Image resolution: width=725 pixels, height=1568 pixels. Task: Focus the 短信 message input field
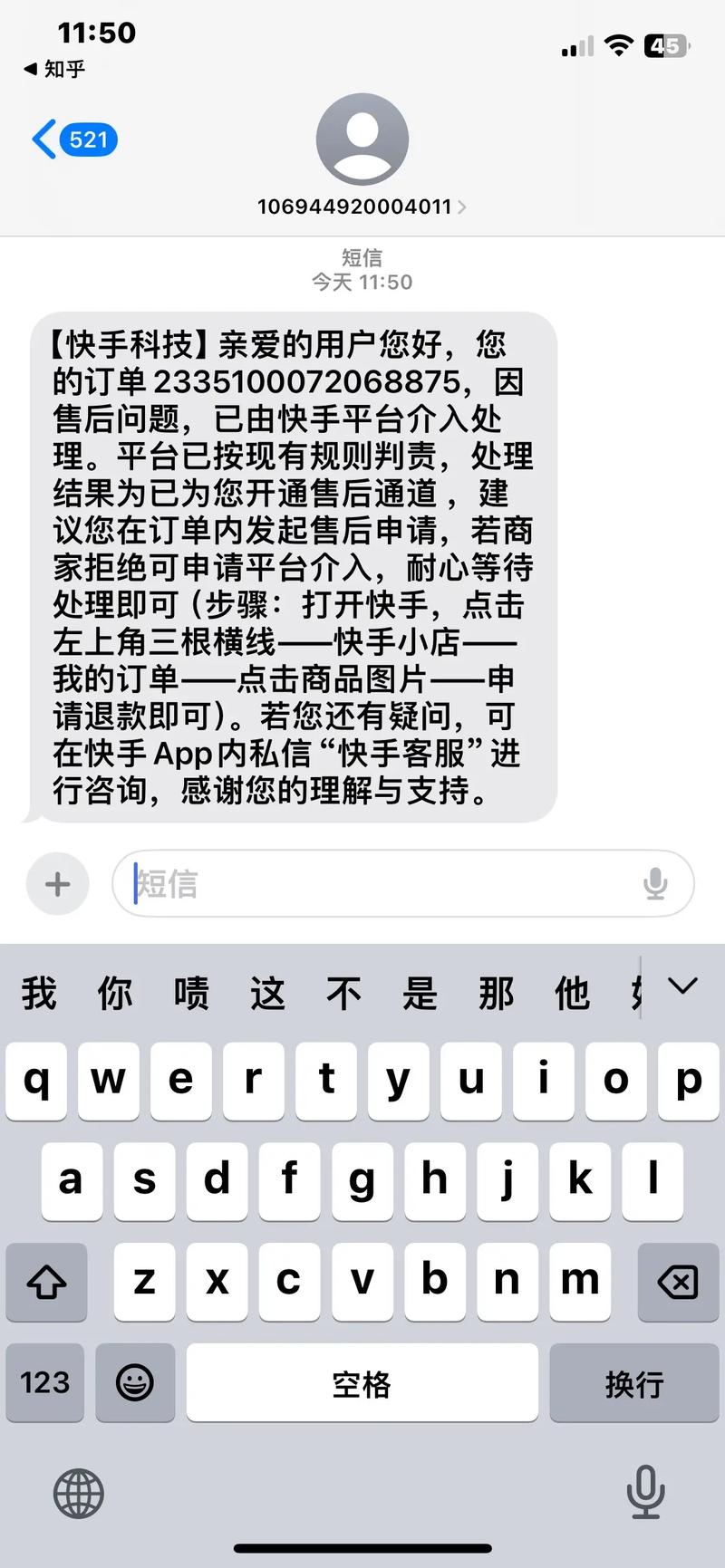coord(381,883)
